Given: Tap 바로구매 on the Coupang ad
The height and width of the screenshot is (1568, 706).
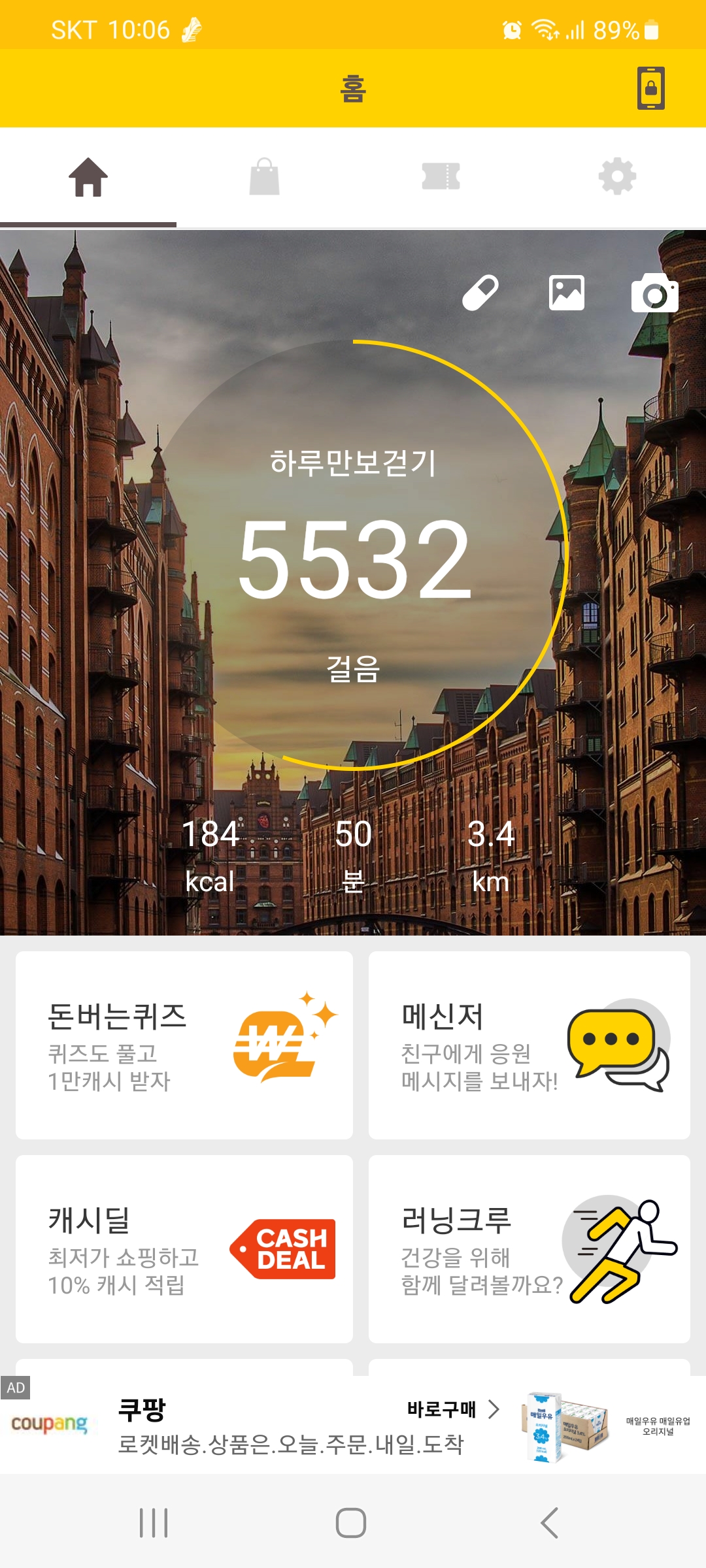Looking at the screenshot, I should pyautogui.click(x=452, y=1409).
